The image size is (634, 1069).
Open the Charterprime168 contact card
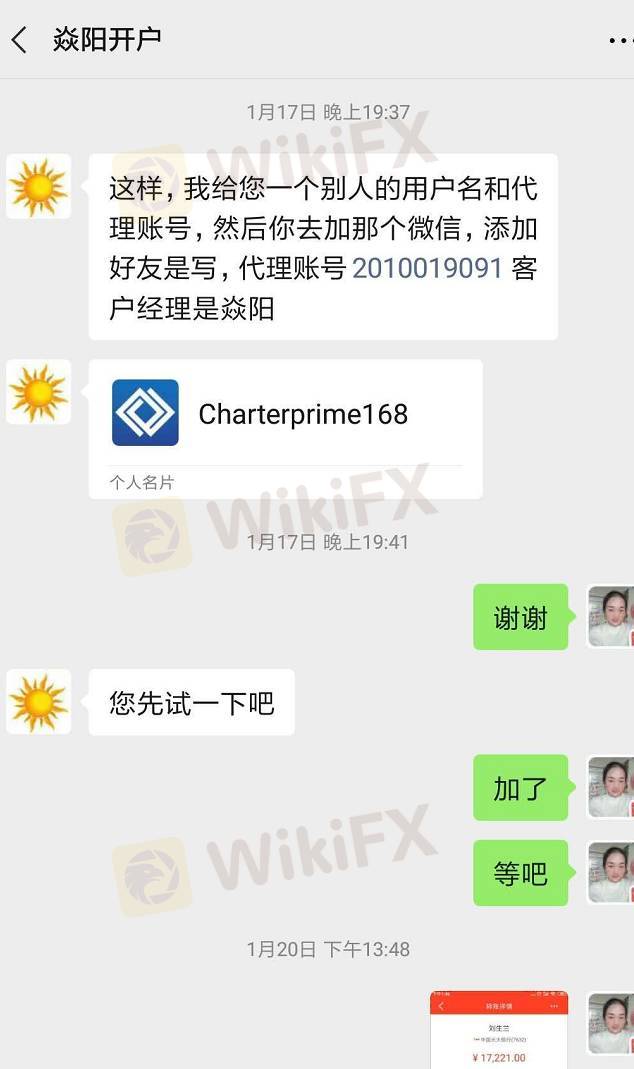pos(286,430)
